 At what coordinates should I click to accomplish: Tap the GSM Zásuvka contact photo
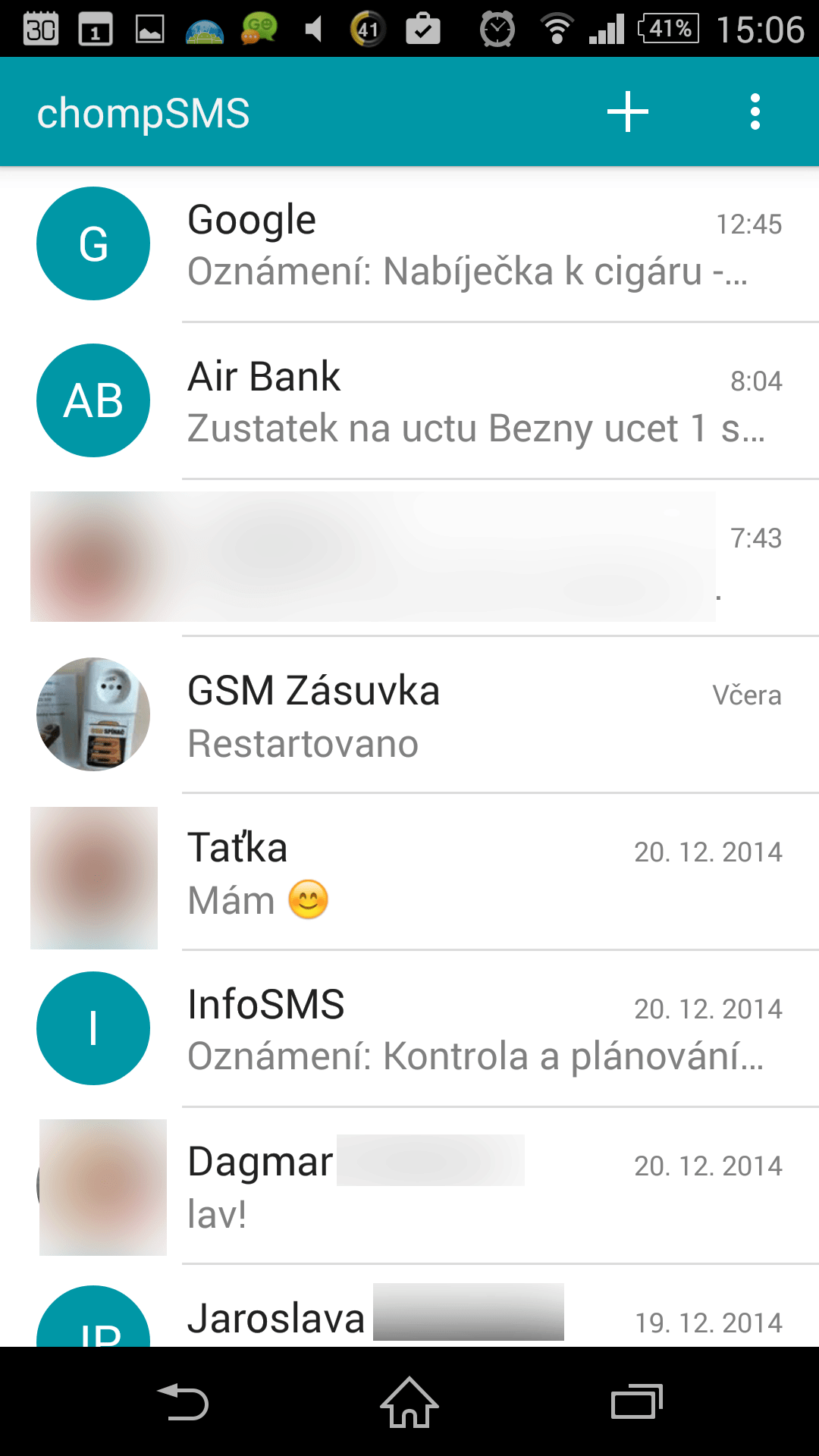pyautogui.click(x=93, y=714)
